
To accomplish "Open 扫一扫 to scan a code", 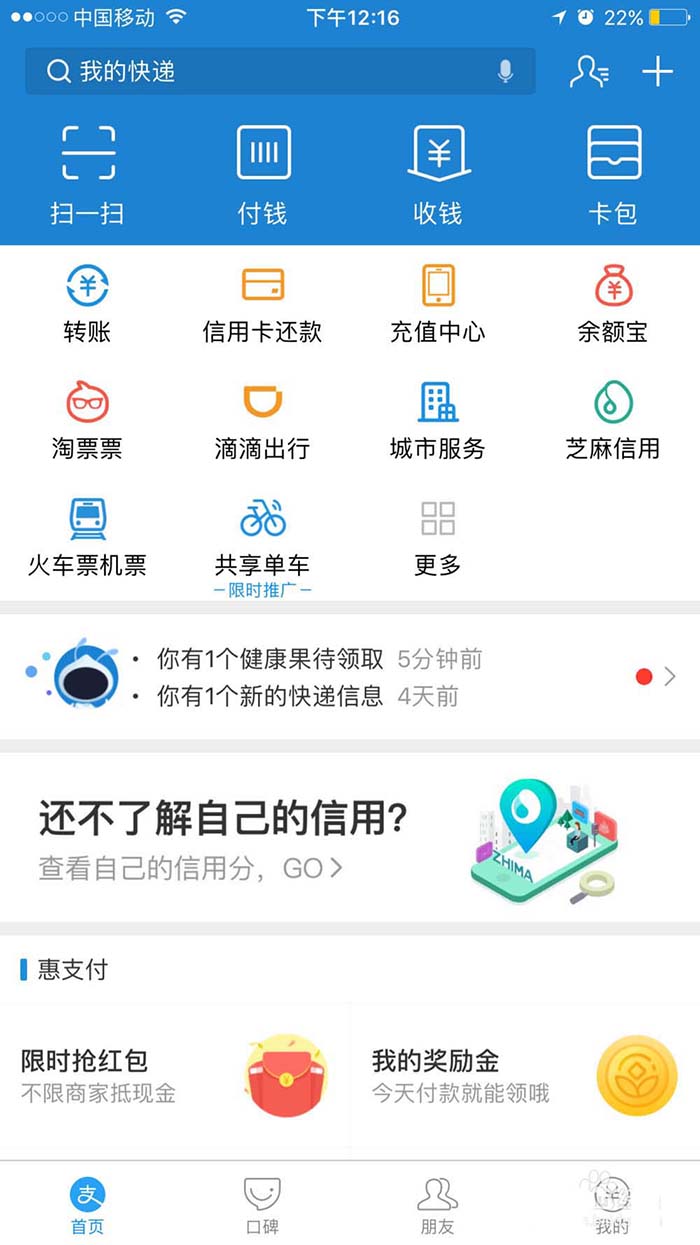I will coord(88,175).
